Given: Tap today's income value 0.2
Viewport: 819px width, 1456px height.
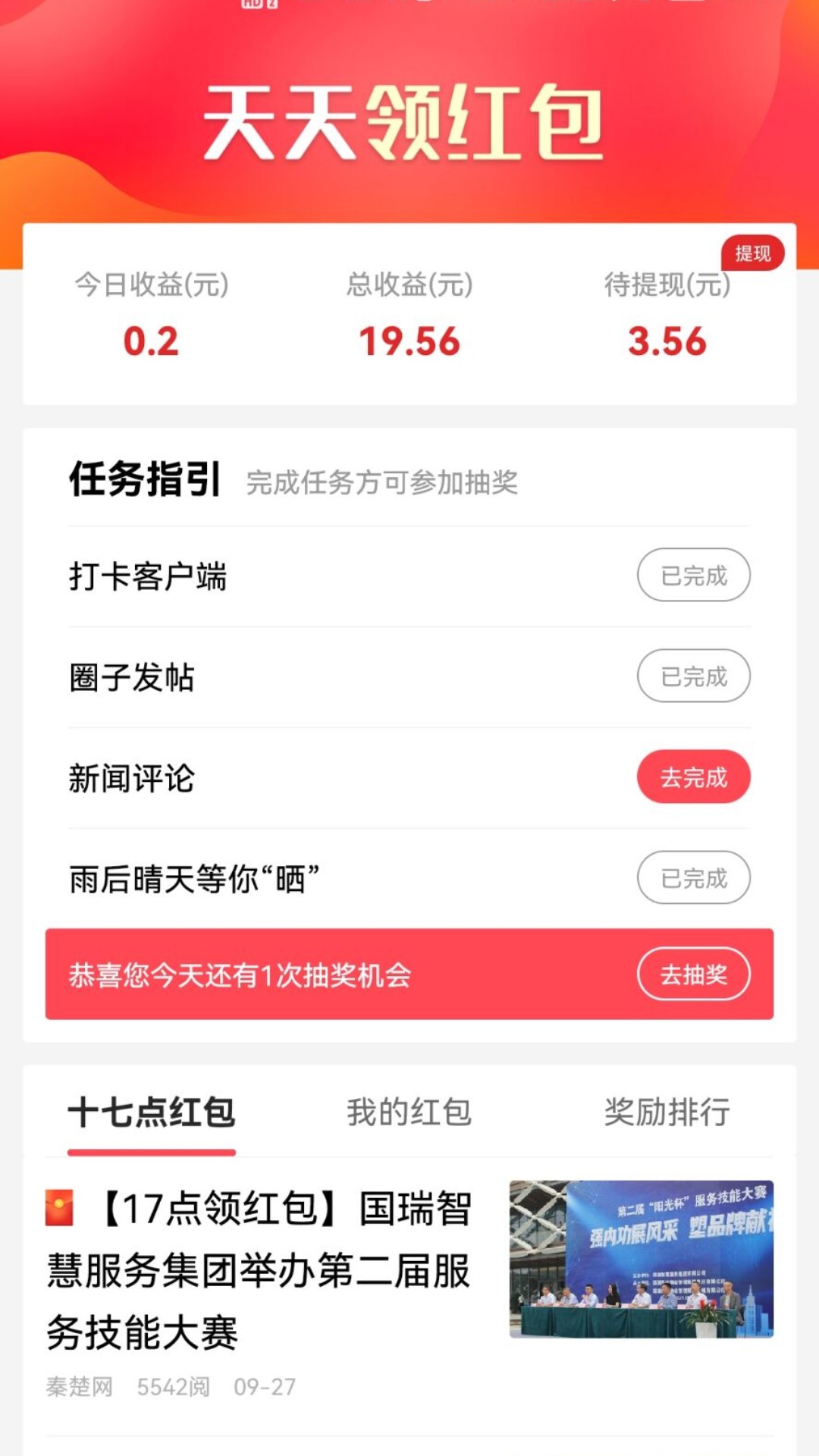Looking at the screenshot, I should click(152, 340).
